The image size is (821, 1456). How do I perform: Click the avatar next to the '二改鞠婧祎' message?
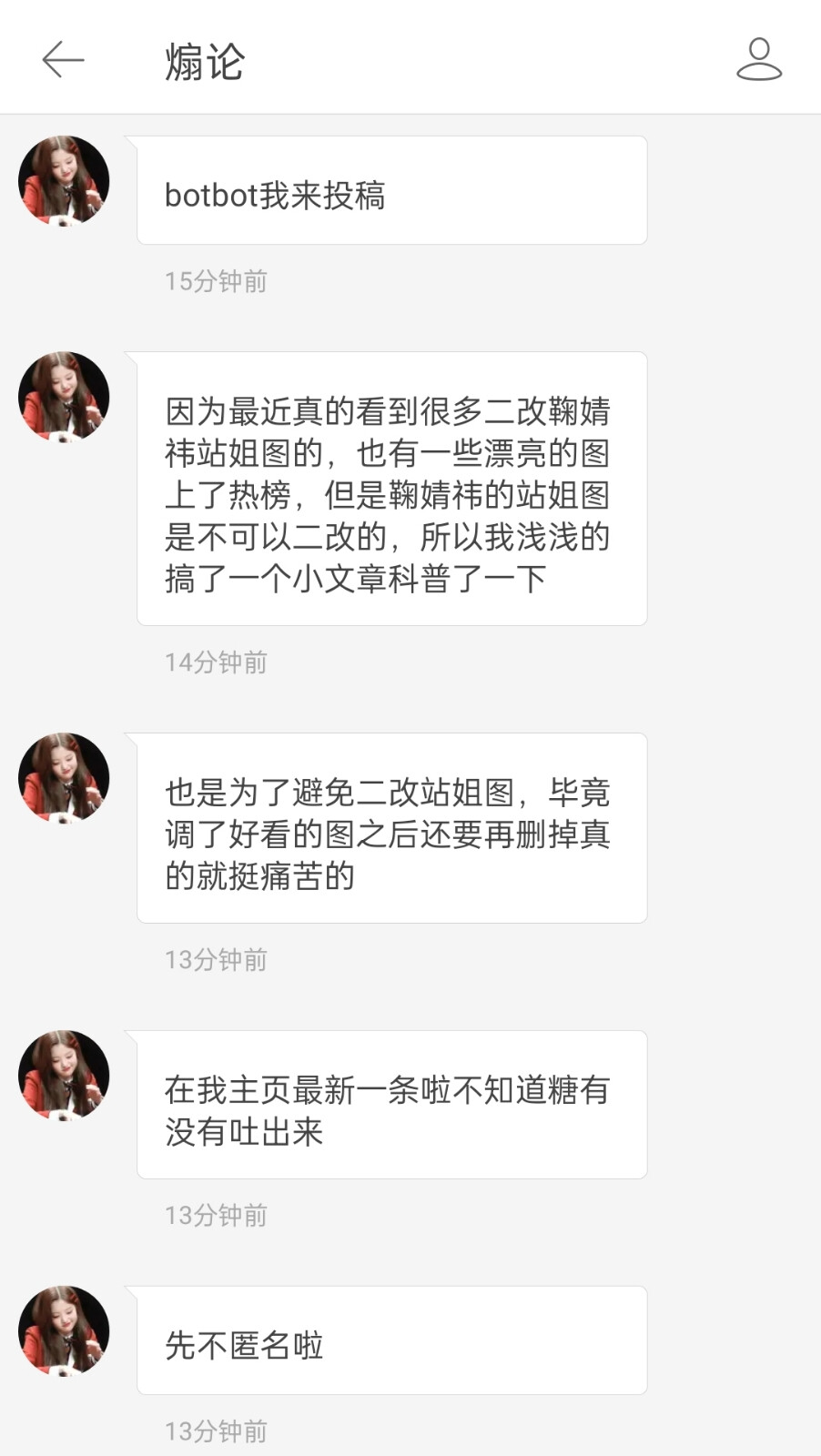[x=64, y=396]
